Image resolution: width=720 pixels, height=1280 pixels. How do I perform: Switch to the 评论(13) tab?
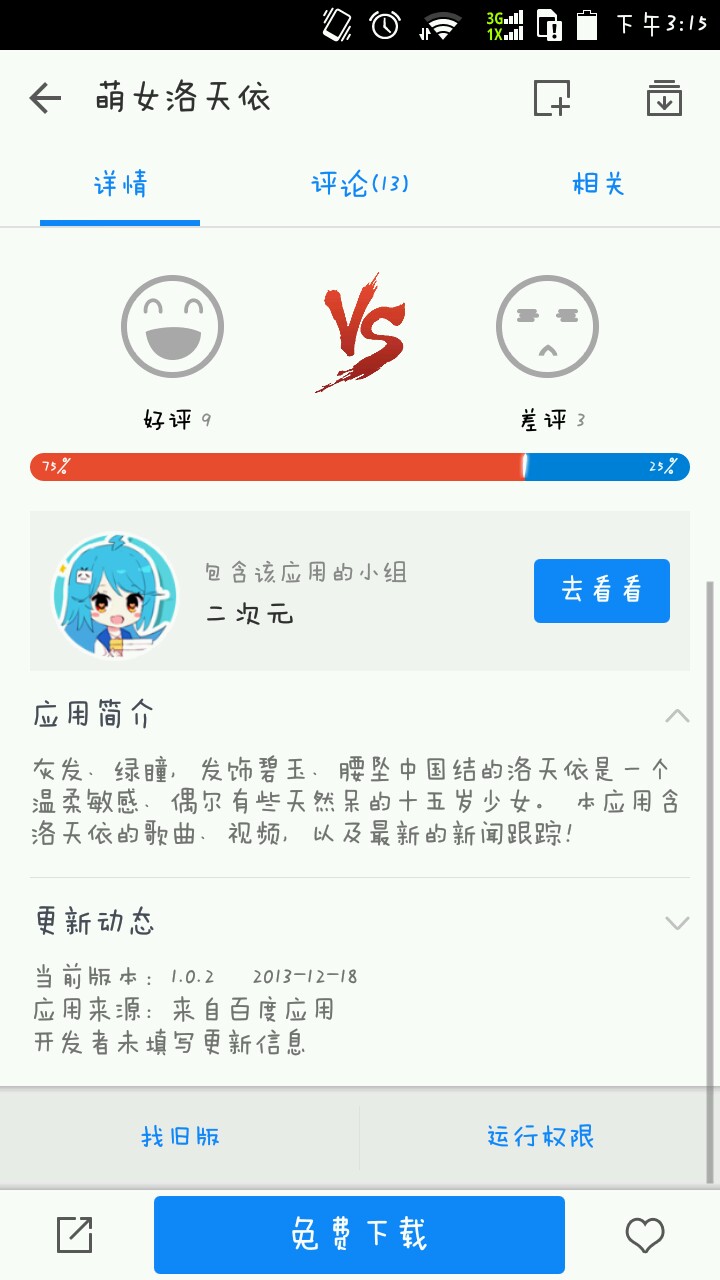click(360, 184)
